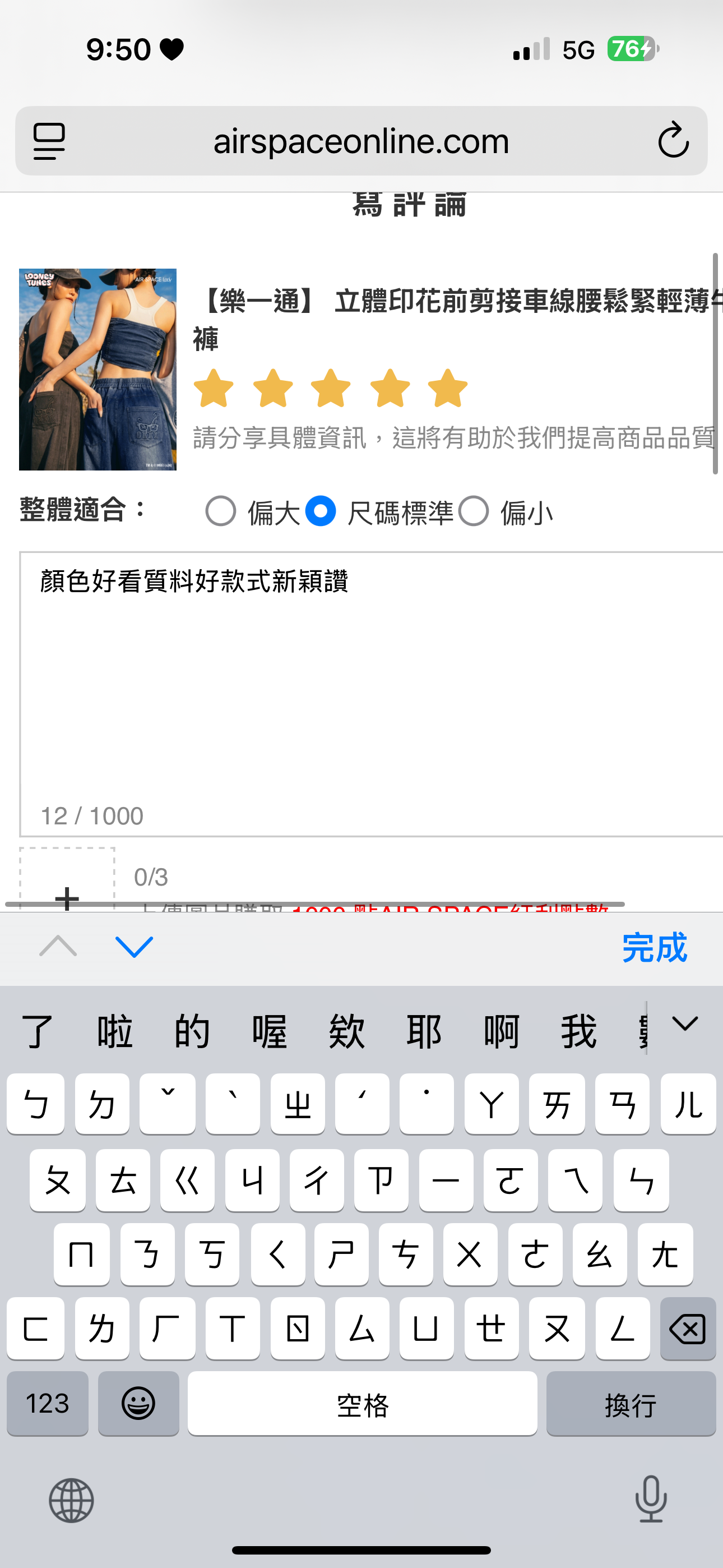Switch keyboard language with globe icon
The image size is (723, 1568).
point(71,1501)
